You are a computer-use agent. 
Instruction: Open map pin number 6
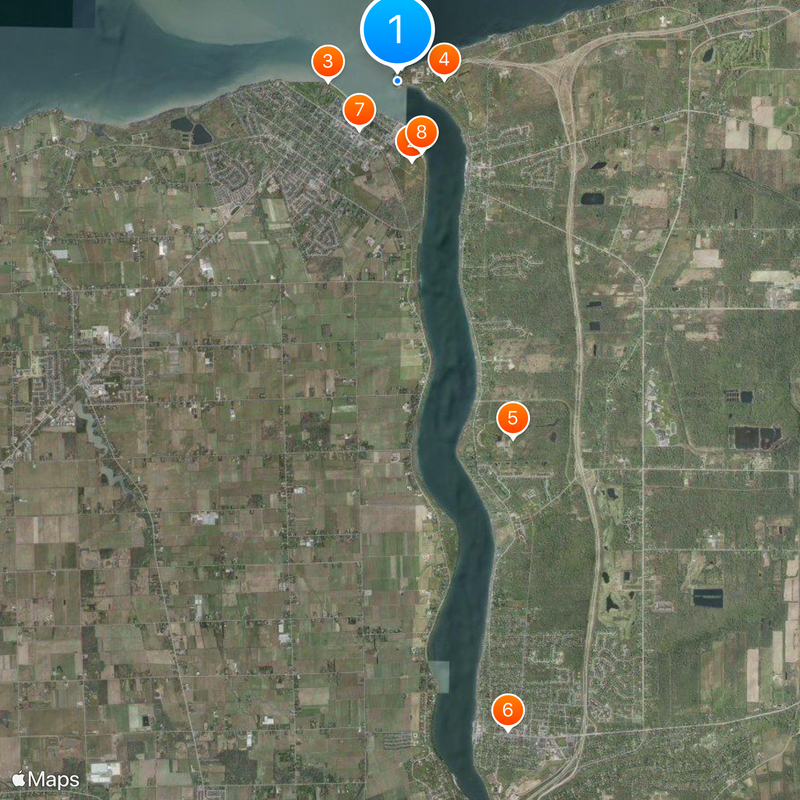click(508, 711)
